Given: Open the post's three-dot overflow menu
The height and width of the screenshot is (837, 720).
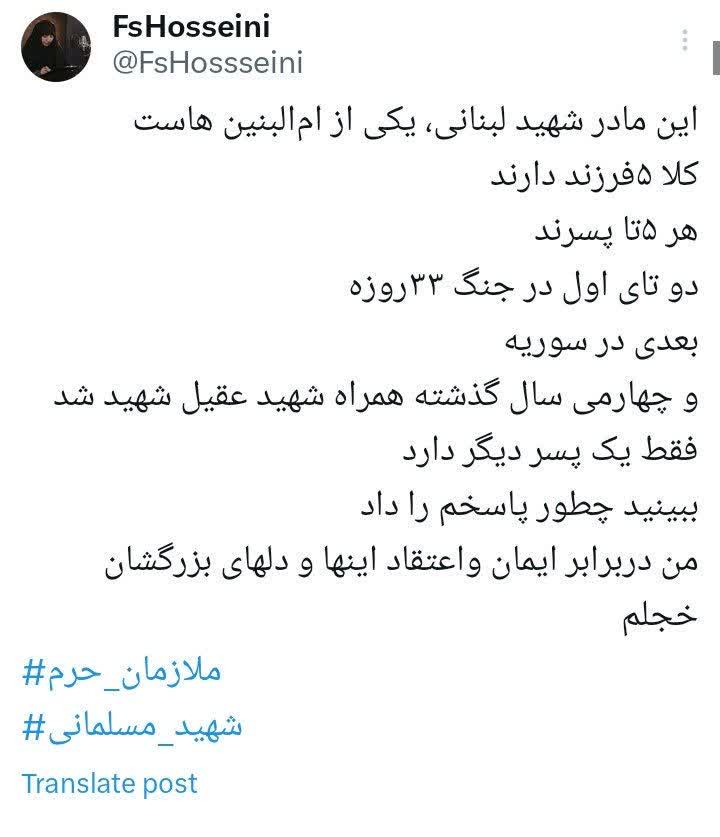Looking at the screenshot, I should tap(686, 40).
